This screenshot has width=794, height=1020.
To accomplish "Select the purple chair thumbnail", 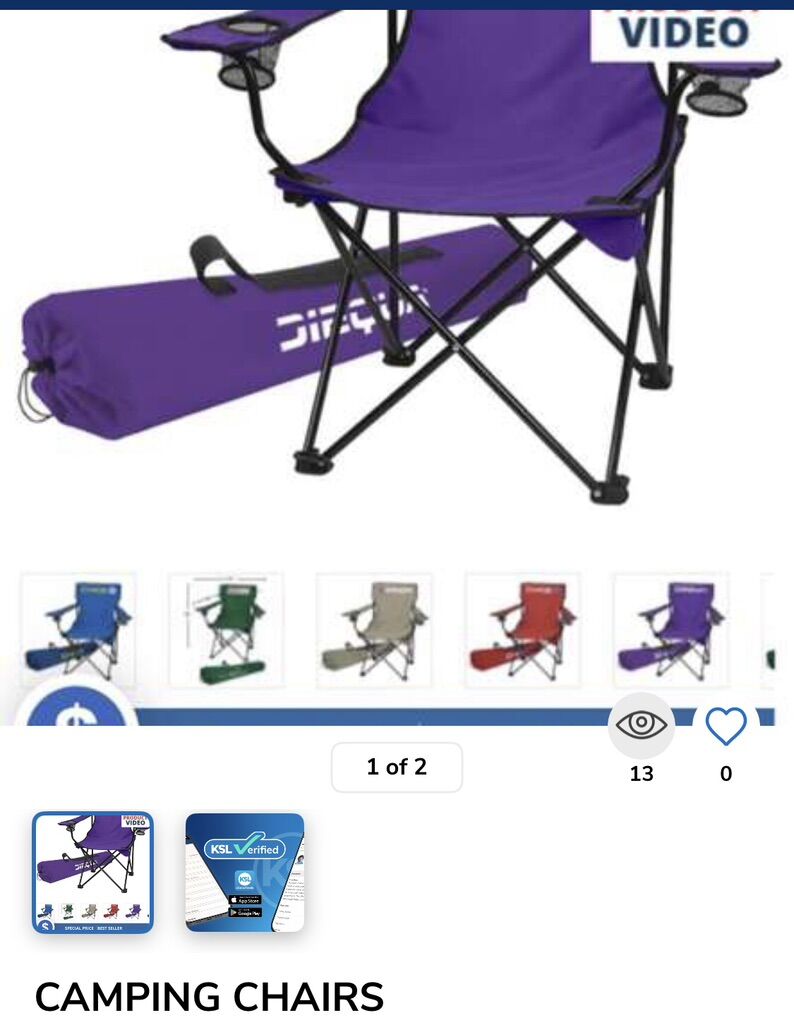I will coord(671,631).
